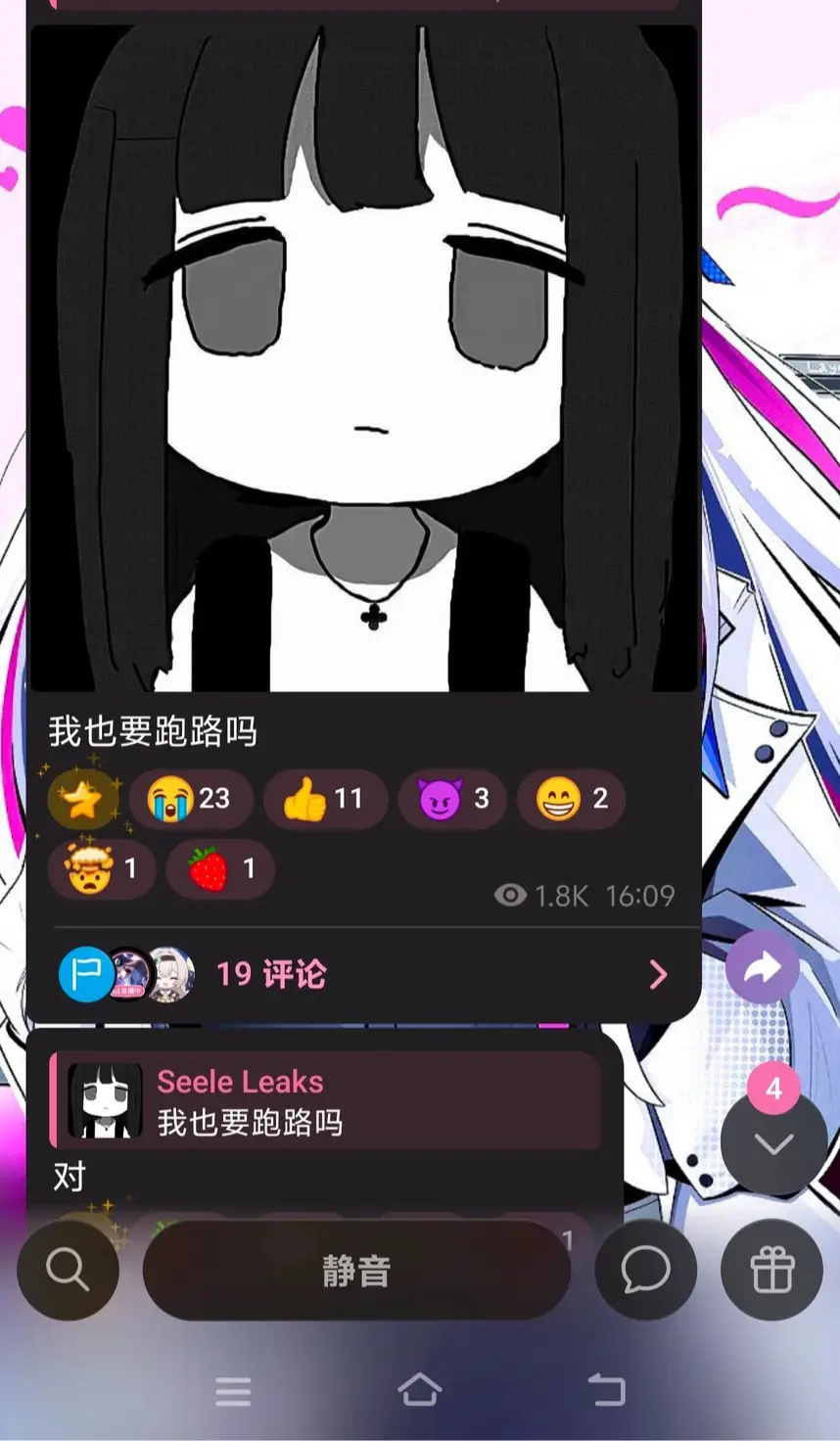
Task: React with the exploding head emoji
Action: point(101,868)
